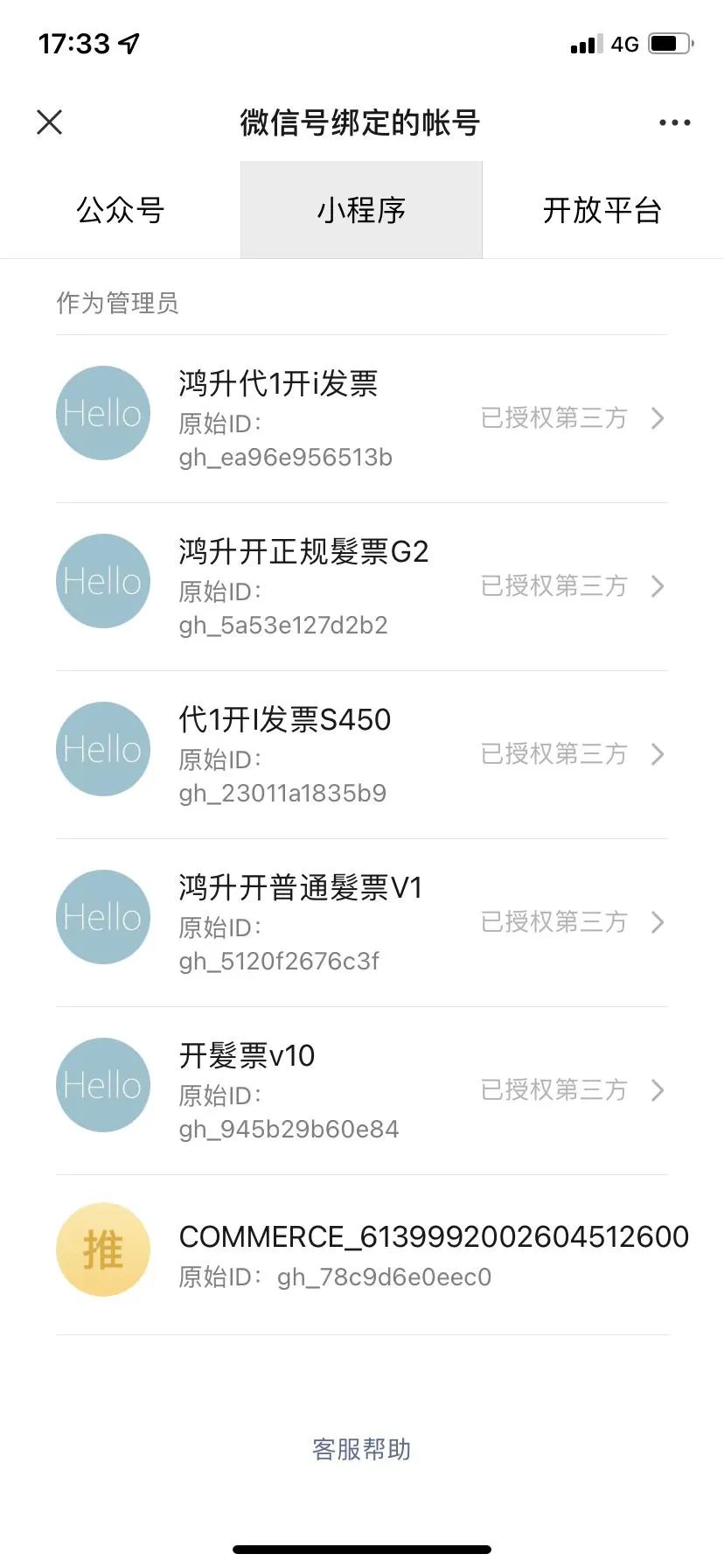Open the 鸿升开正规髪票G2 entry
Image resolution: width=724 pixels, height=1568 pixels.
pos(362,587)
